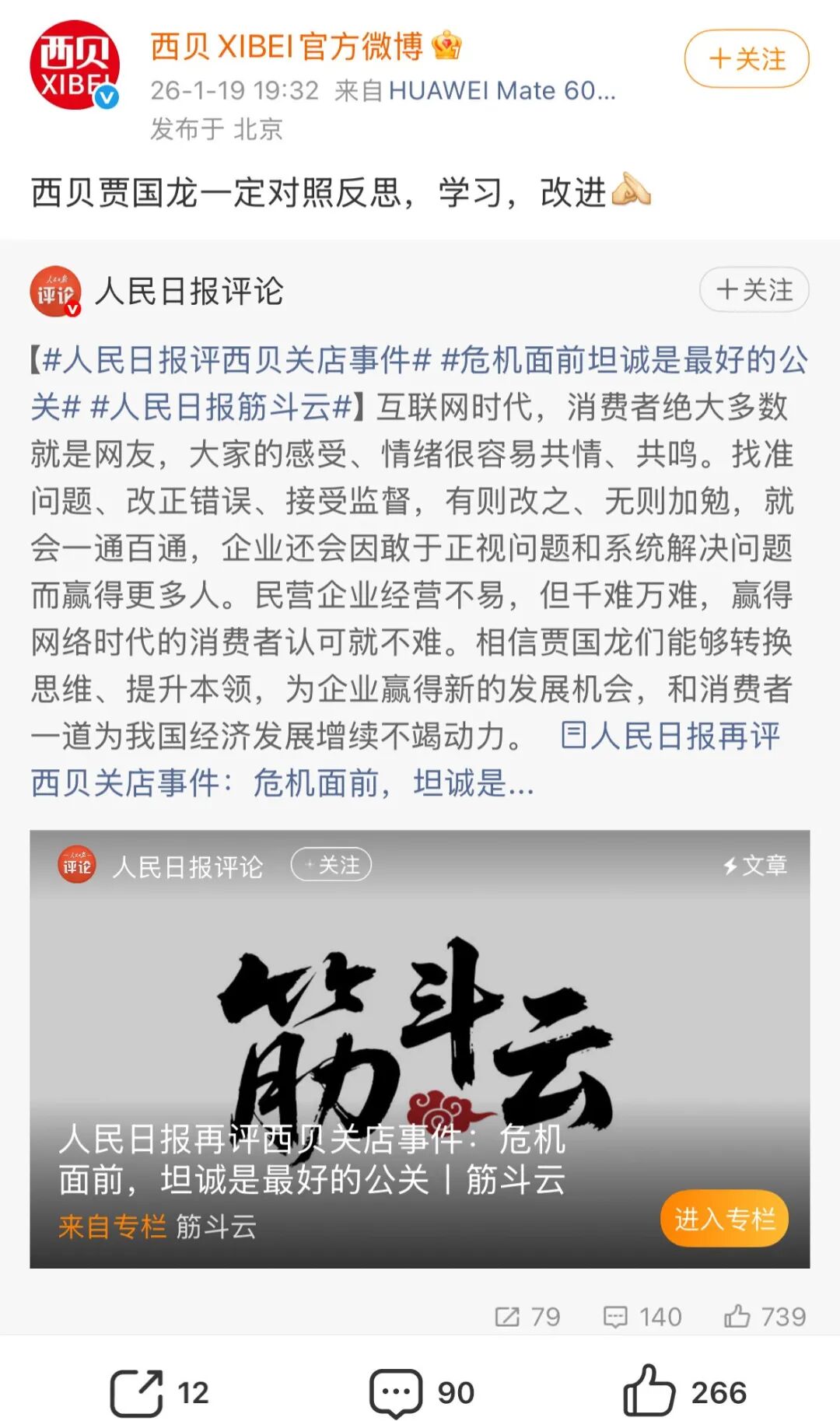Like this post with 266 likes
The width and height of the screenshot is (840, 1421).
pos(684,1392)
